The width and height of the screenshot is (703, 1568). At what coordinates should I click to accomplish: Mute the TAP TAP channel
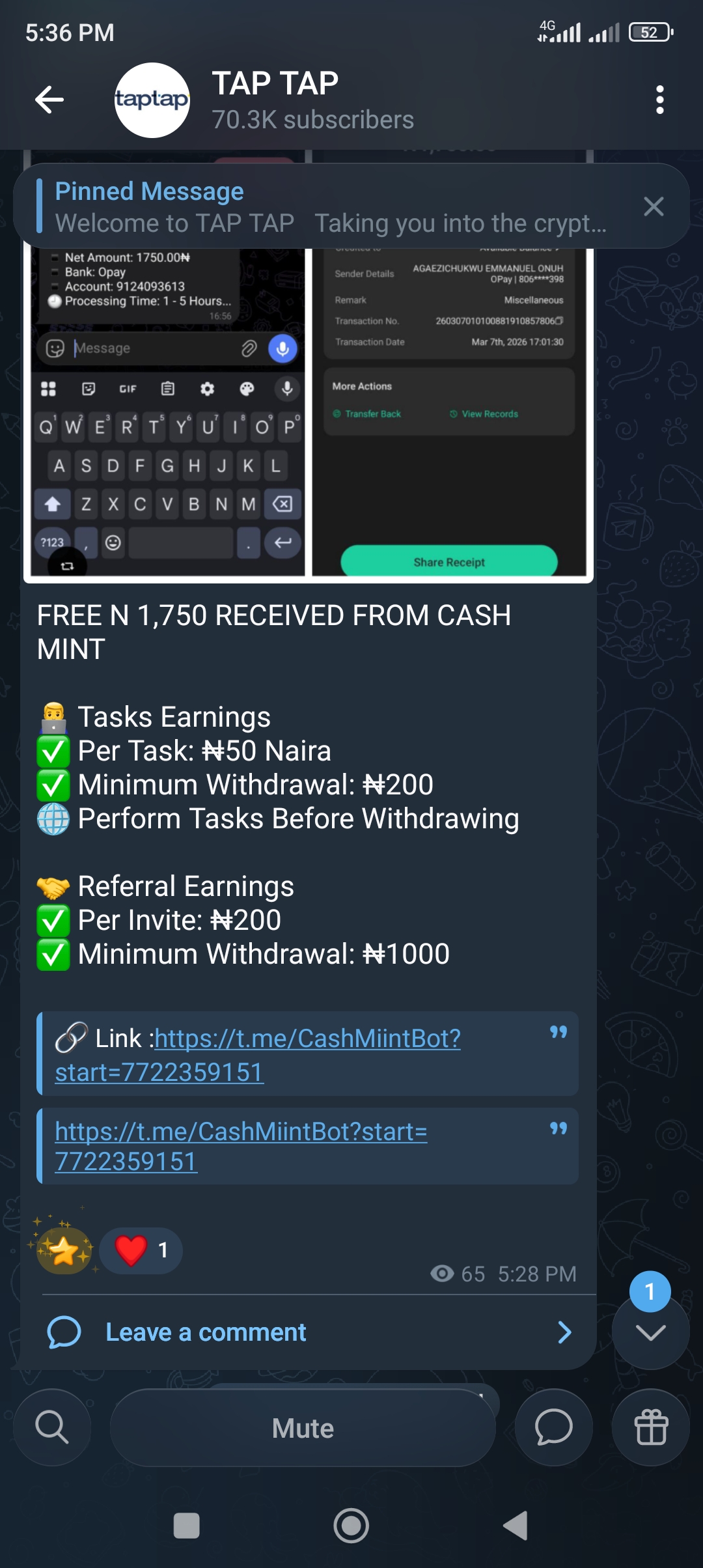pos(303,1428)
